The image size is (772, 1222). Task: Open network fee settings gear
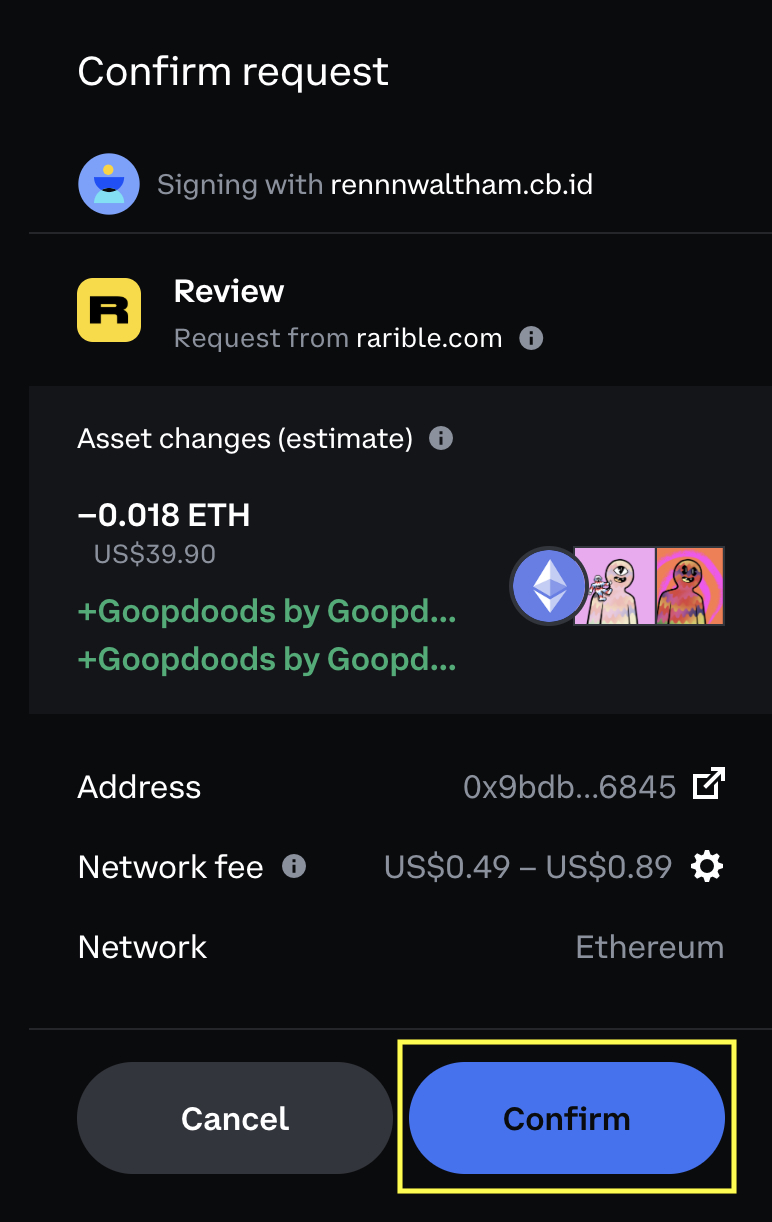707,866
